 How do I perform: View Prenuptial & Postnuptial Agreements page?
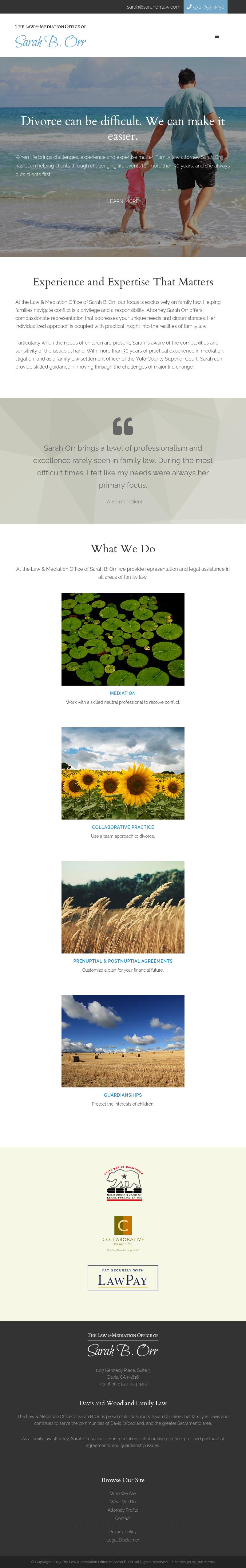pyautogui.click(x=123, y=961)
